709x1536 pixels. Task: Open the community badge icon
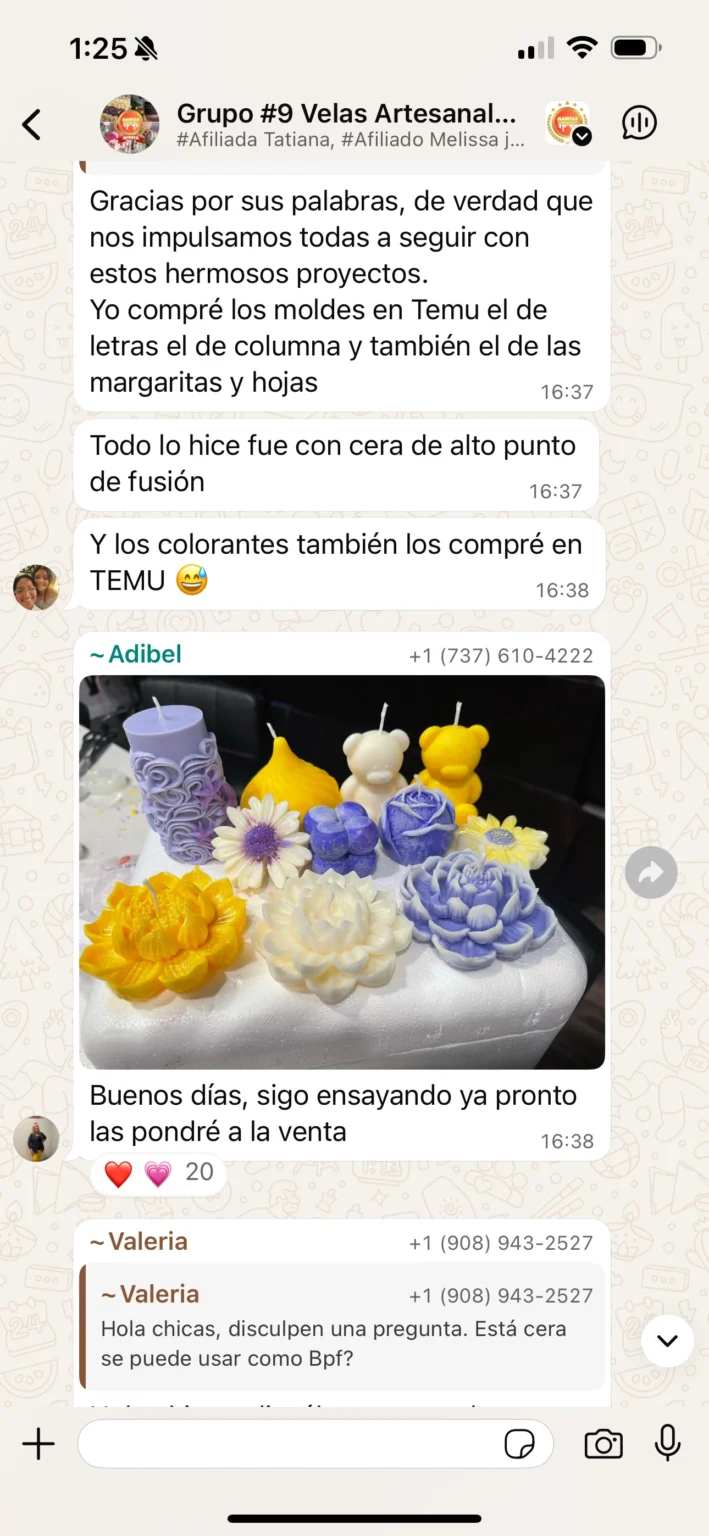pyautogui.click(x=567, y=124)
